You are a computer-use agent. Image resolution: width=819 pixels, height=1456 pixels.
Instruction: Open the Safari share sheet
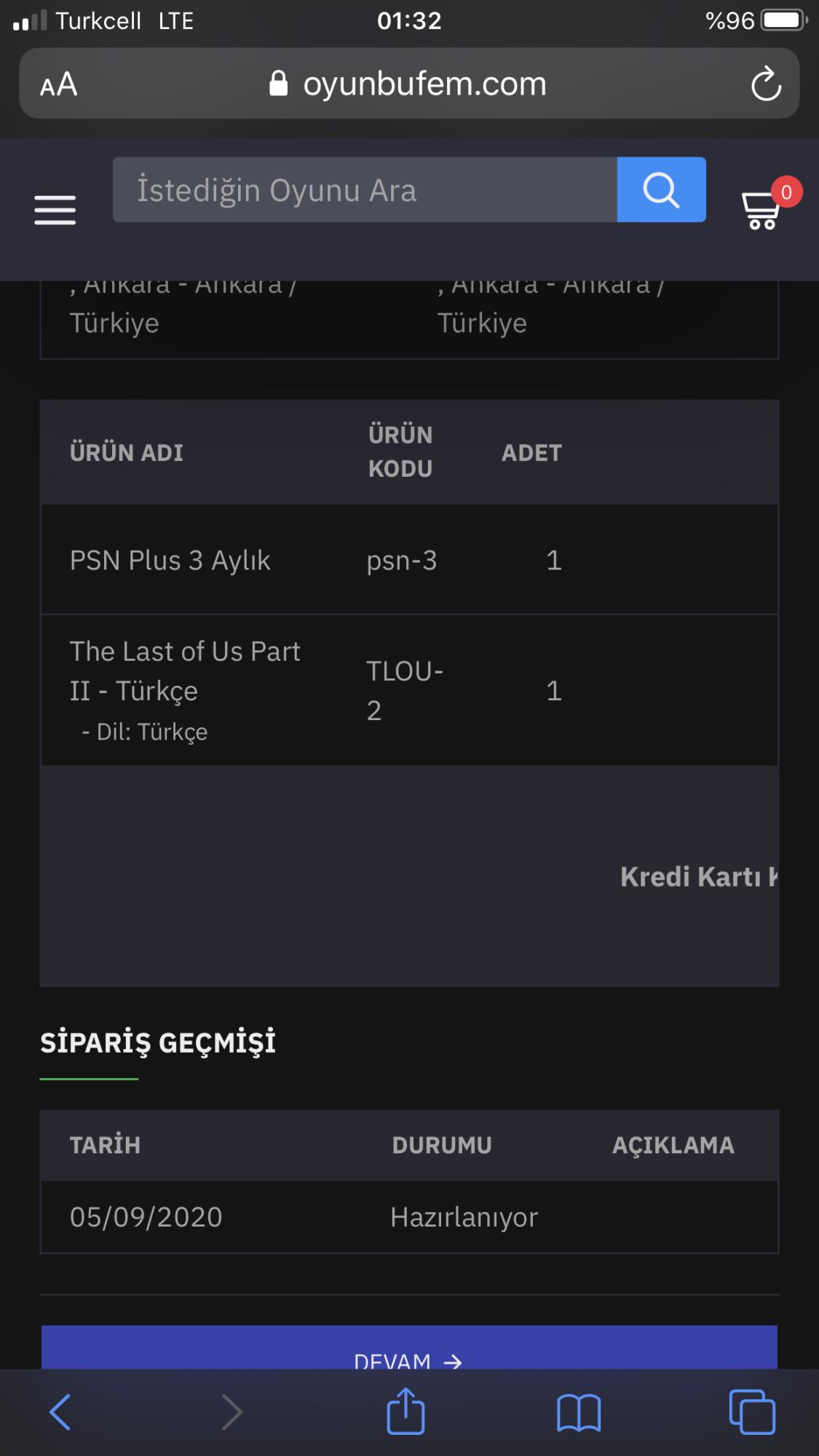tap(405, 1411)
